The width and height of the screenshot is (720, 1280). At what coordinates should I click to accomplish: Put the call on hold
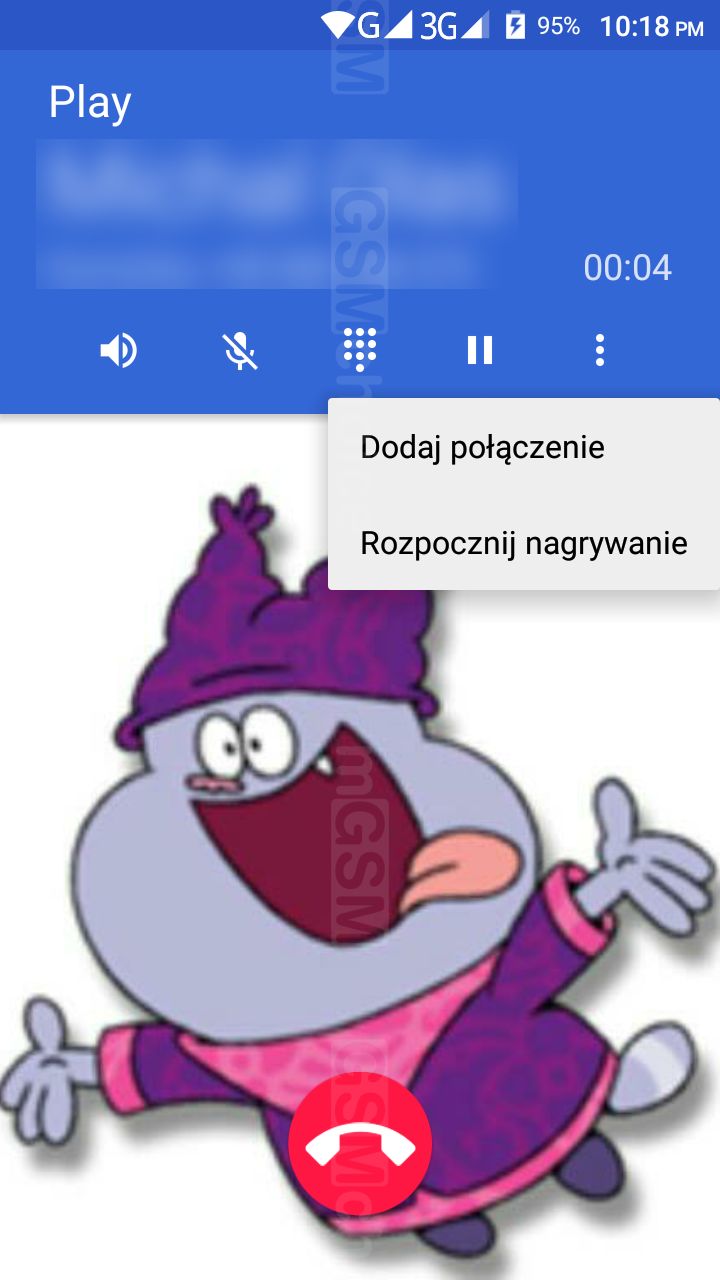[x=480, y=350]
